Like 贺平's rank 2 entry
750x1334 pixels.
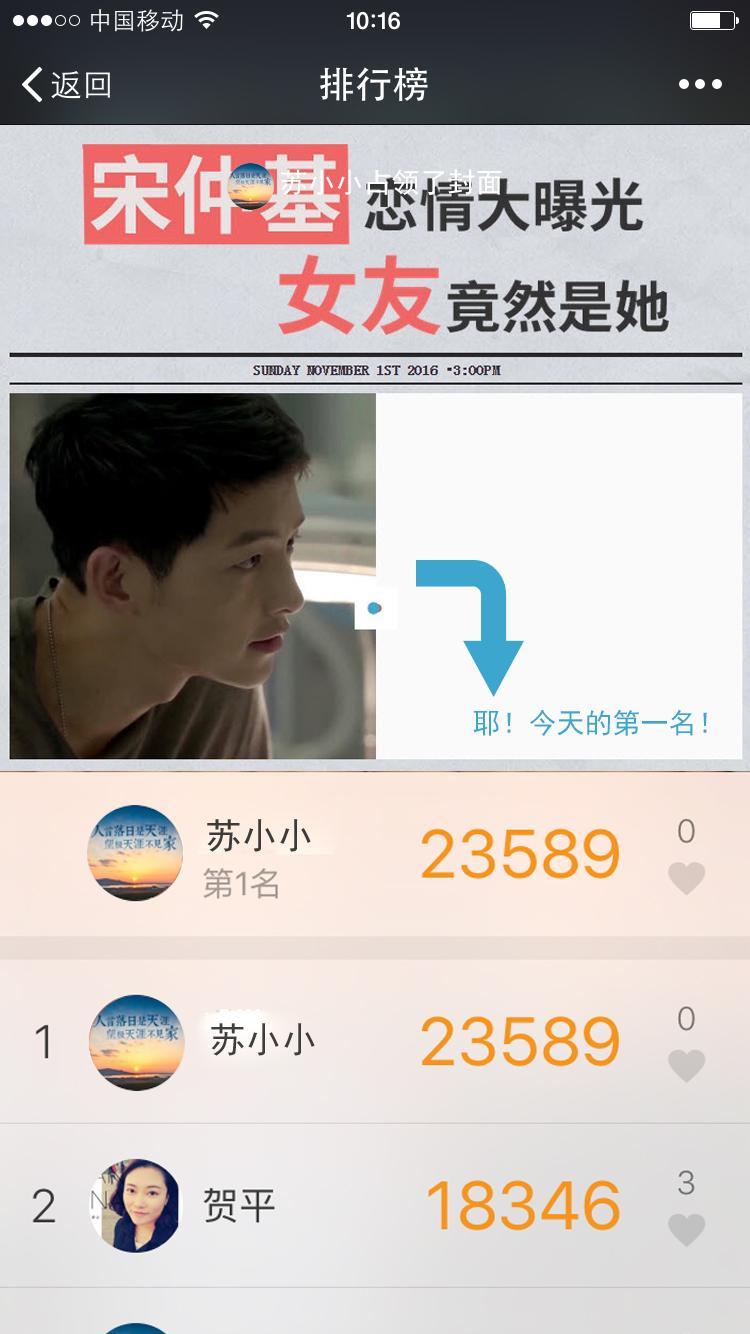pyautogui.click(x=686, y=1229)
